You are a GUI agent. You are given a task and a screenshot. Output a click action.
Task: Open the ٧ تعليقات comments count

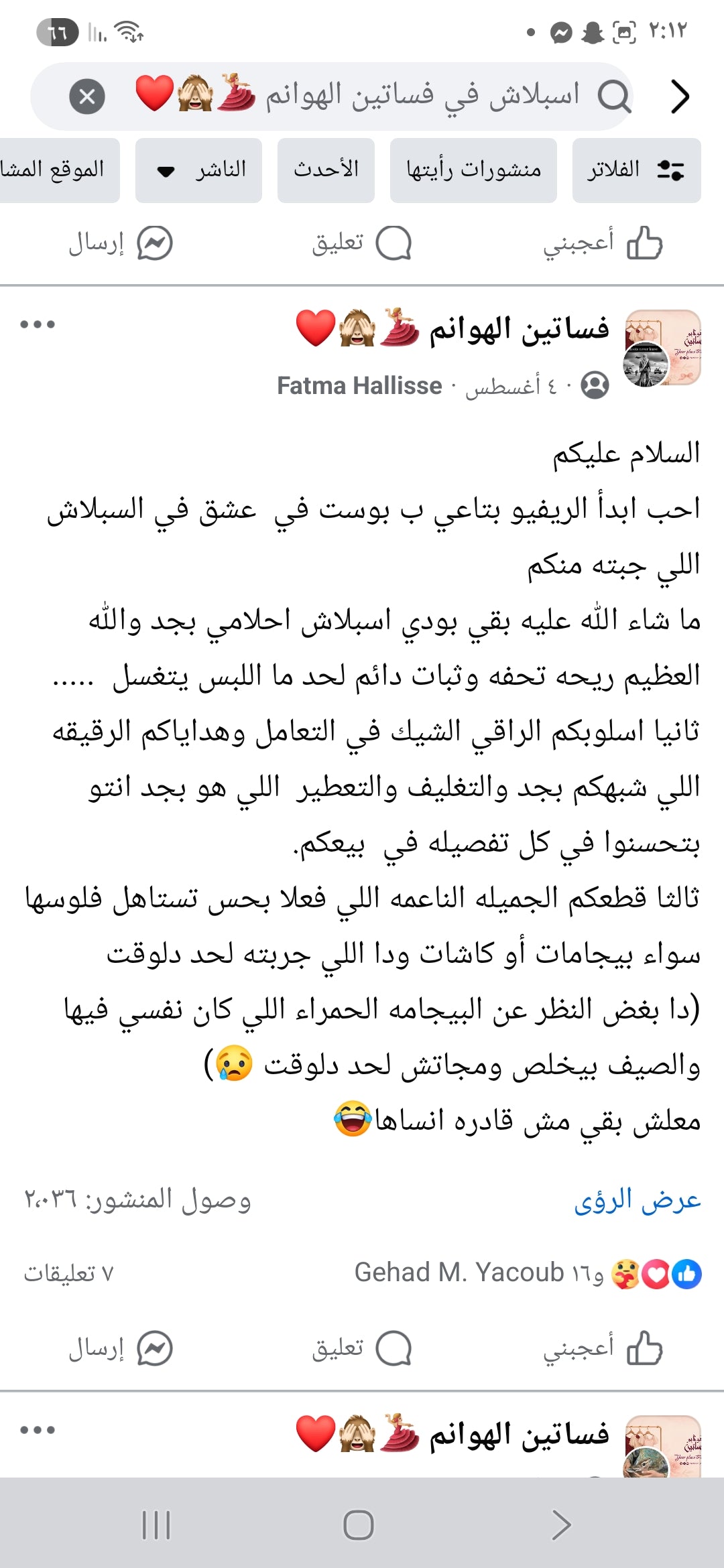pyautogui.click(x=69, y=1273)
